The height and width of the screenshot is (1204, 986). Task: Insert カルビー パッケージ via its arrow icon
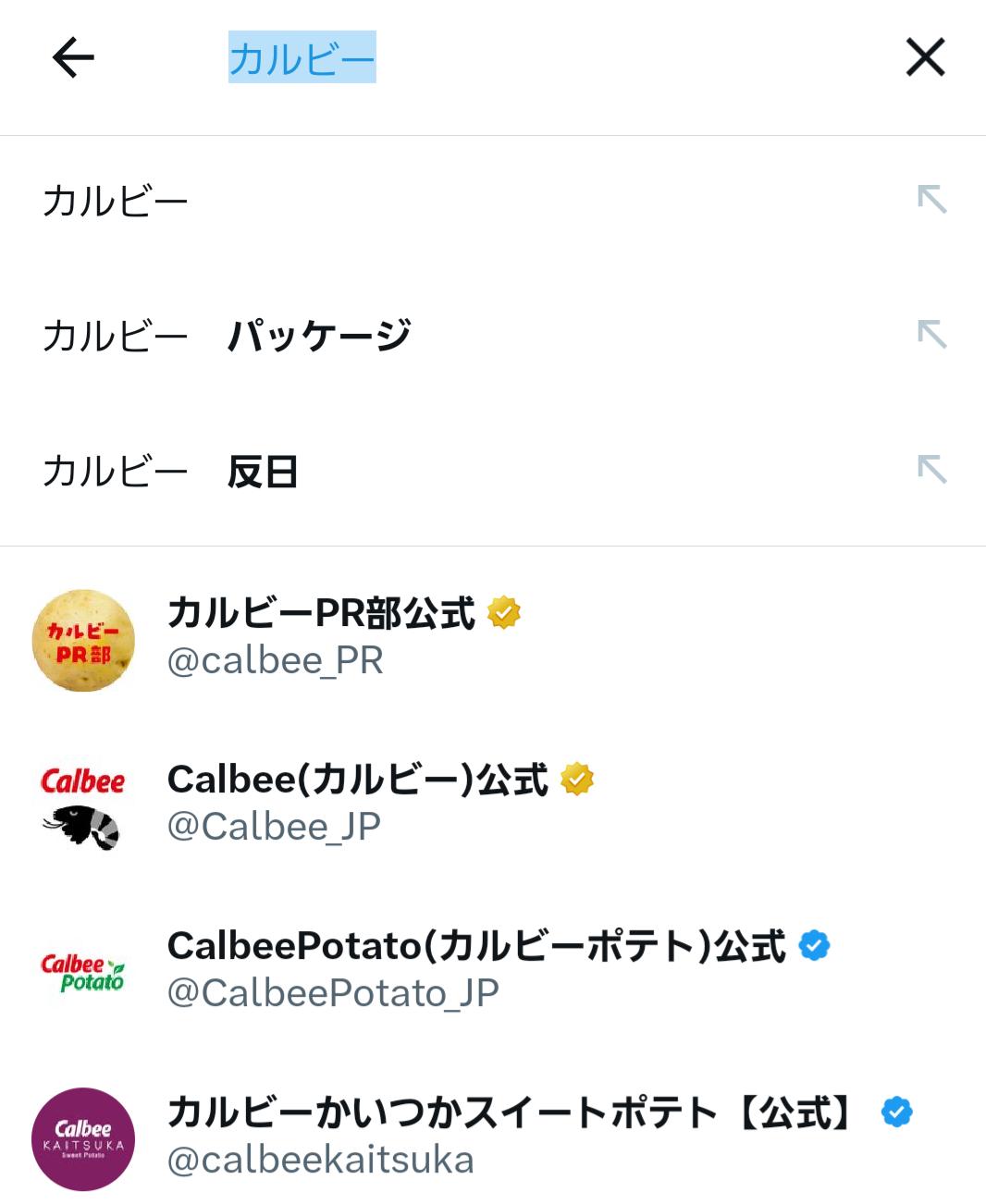931,335
